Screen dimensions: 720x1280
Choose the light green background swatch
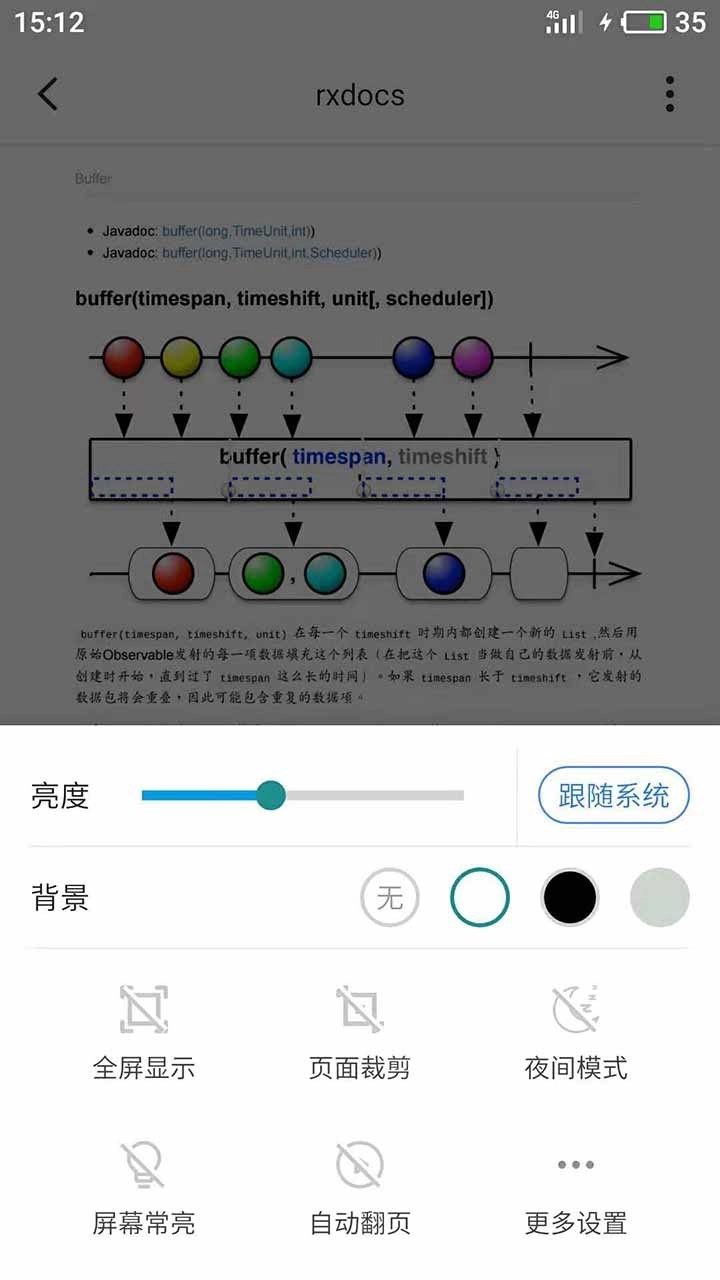(659, 897)
